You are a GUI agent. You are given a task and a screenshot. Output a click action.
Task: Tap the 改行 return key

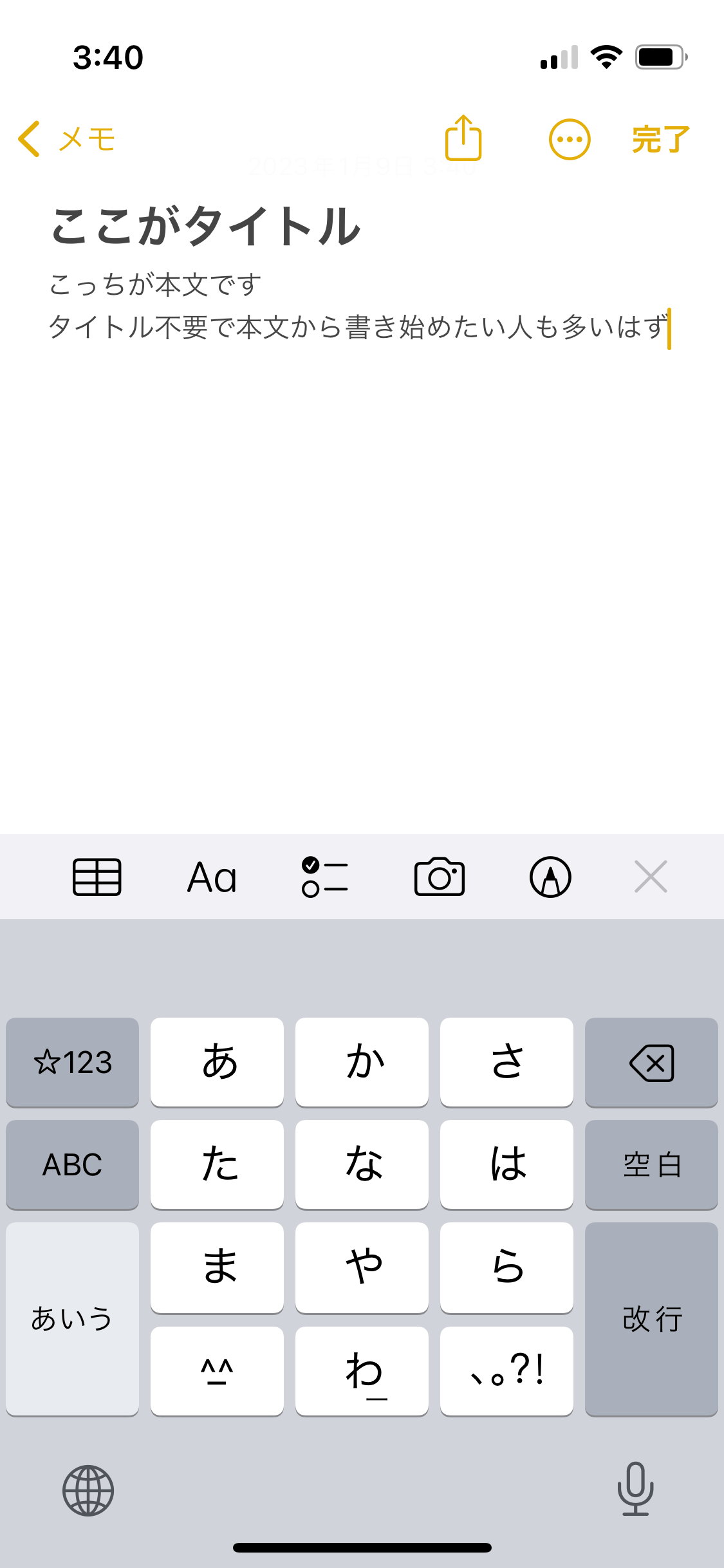(x=651, y=1319)
